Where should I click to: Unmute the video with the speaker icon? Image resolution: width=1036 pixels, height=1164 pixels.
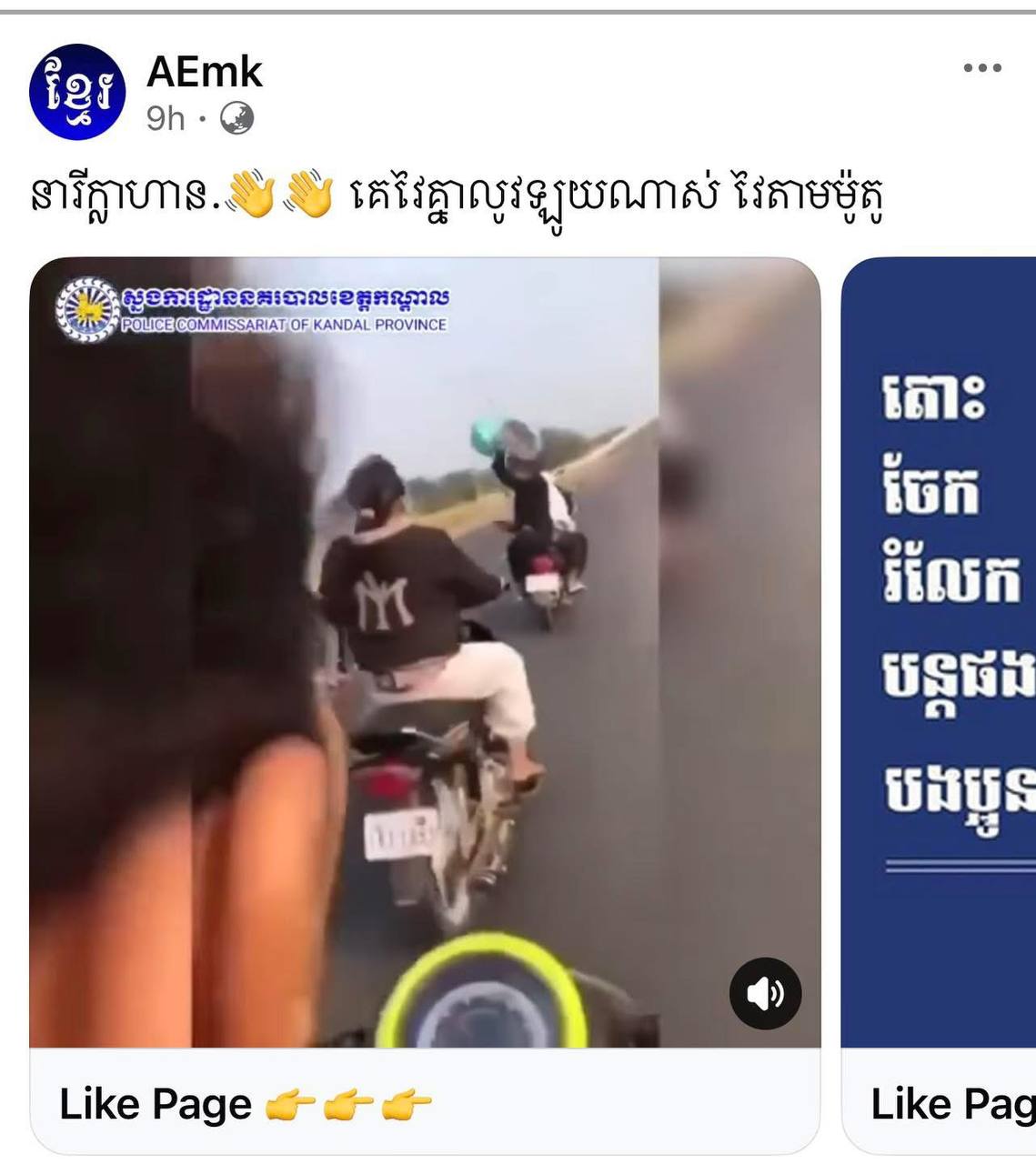[x=765, y=993]
